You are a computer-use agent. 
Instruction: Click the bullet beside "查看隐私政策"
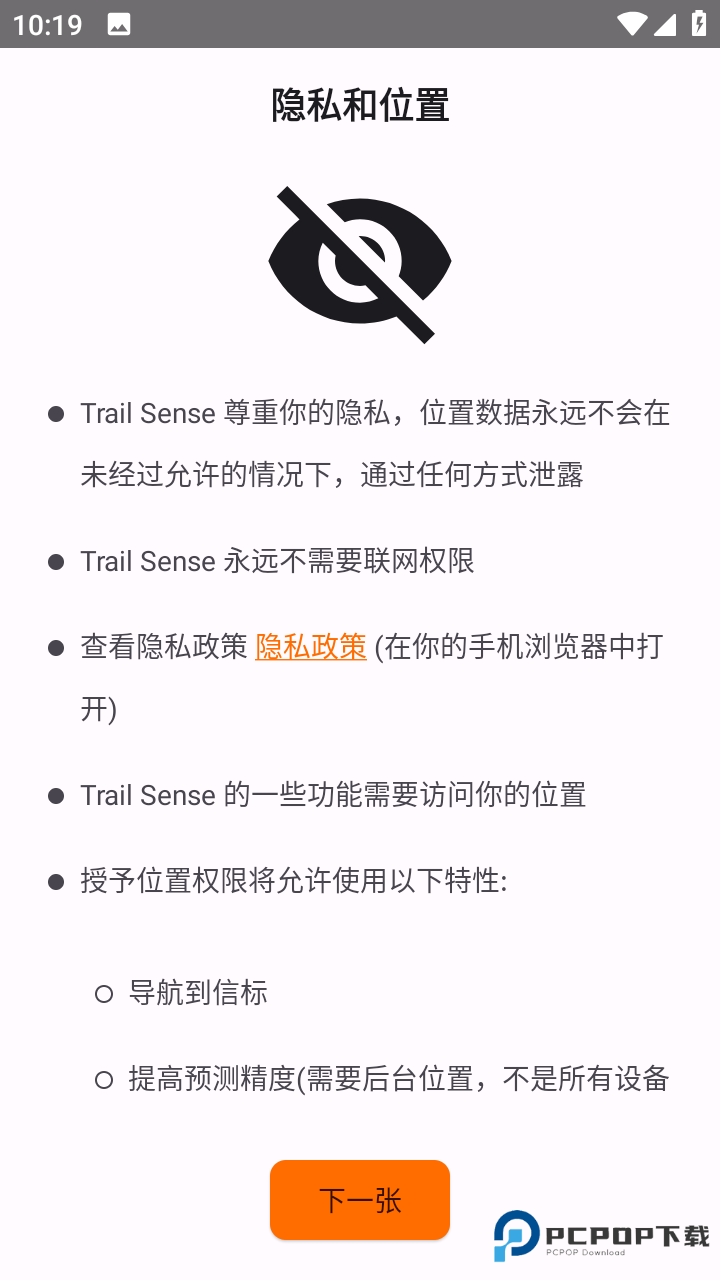(55, 647)
